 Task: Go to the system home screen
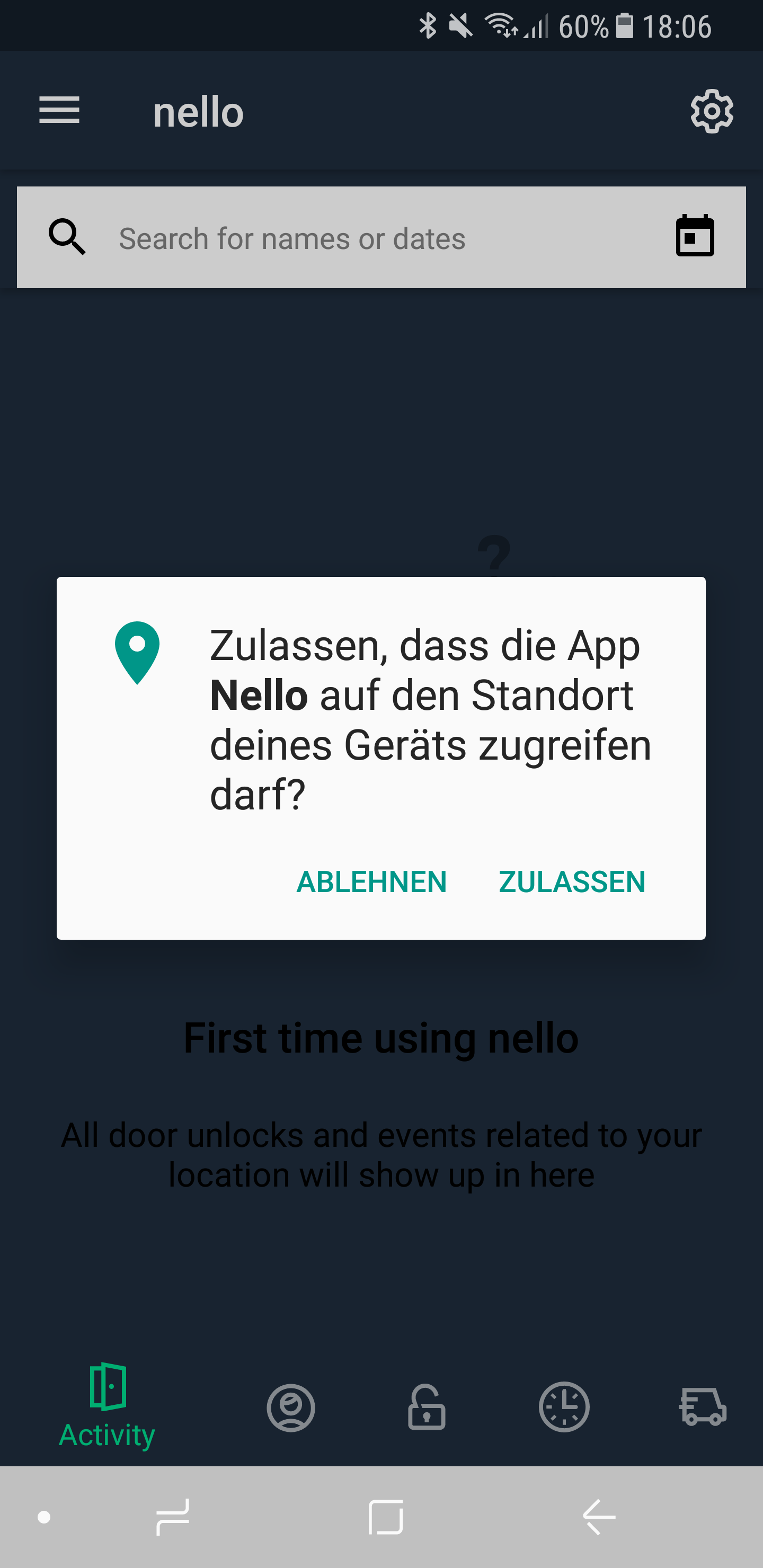[x=386, y=1517]
